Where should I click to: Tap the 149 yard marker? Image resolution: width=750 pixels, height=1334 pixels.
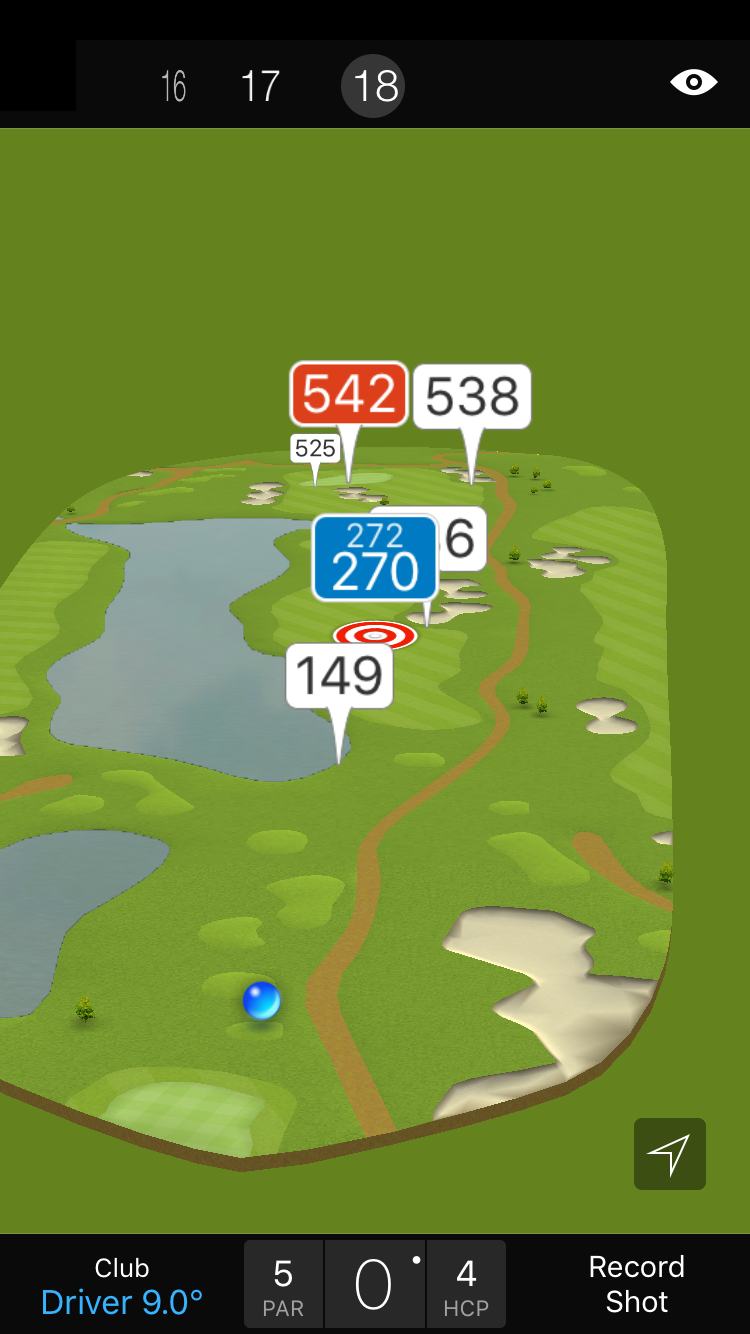click(340, 676)
